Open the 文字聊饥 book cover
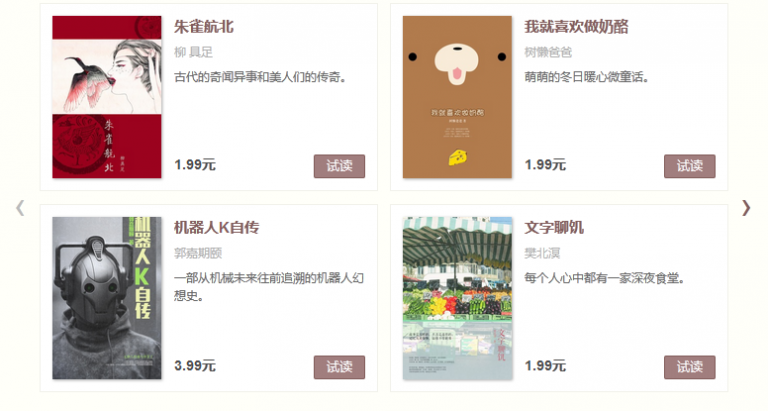 (457, 298)
